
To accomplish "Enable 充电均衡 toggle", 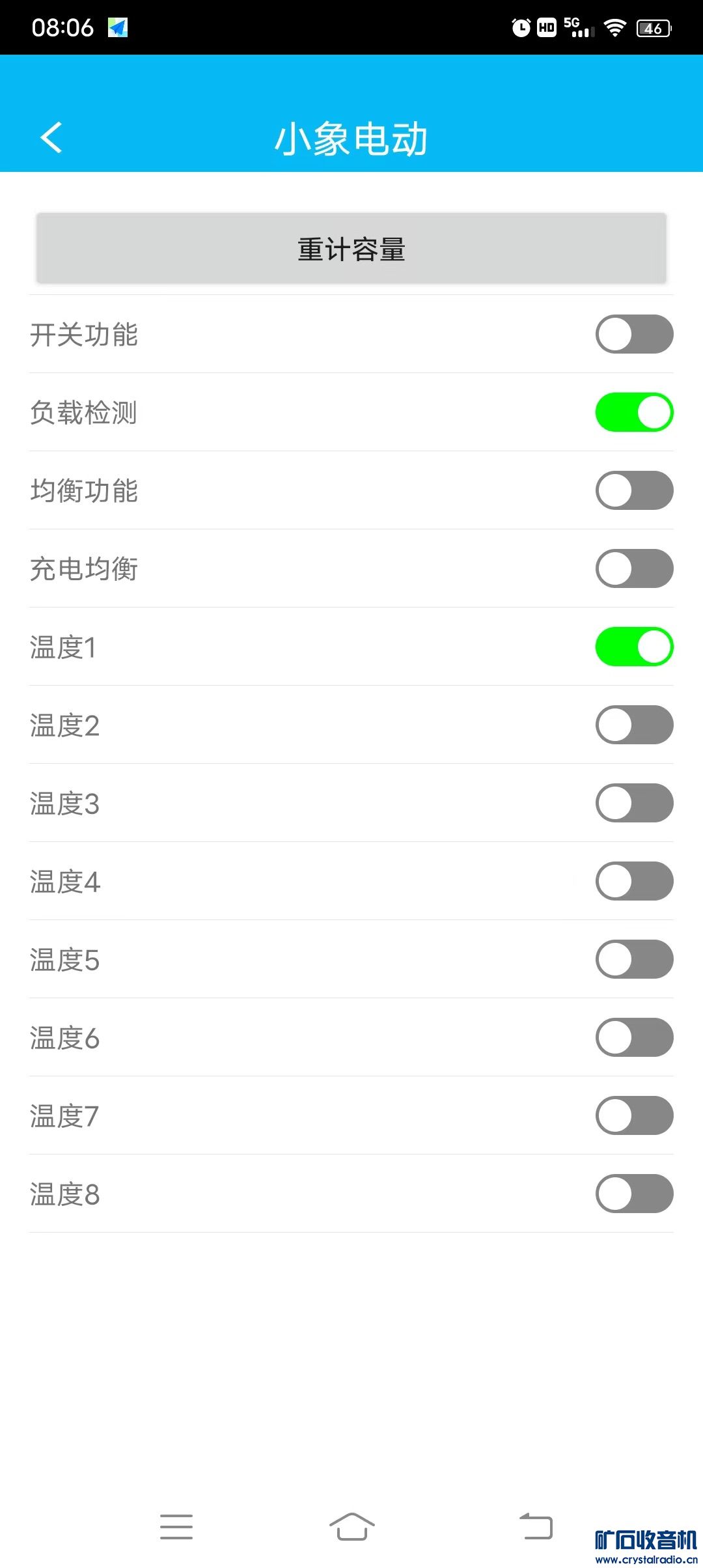I will [x=634, y=568].
